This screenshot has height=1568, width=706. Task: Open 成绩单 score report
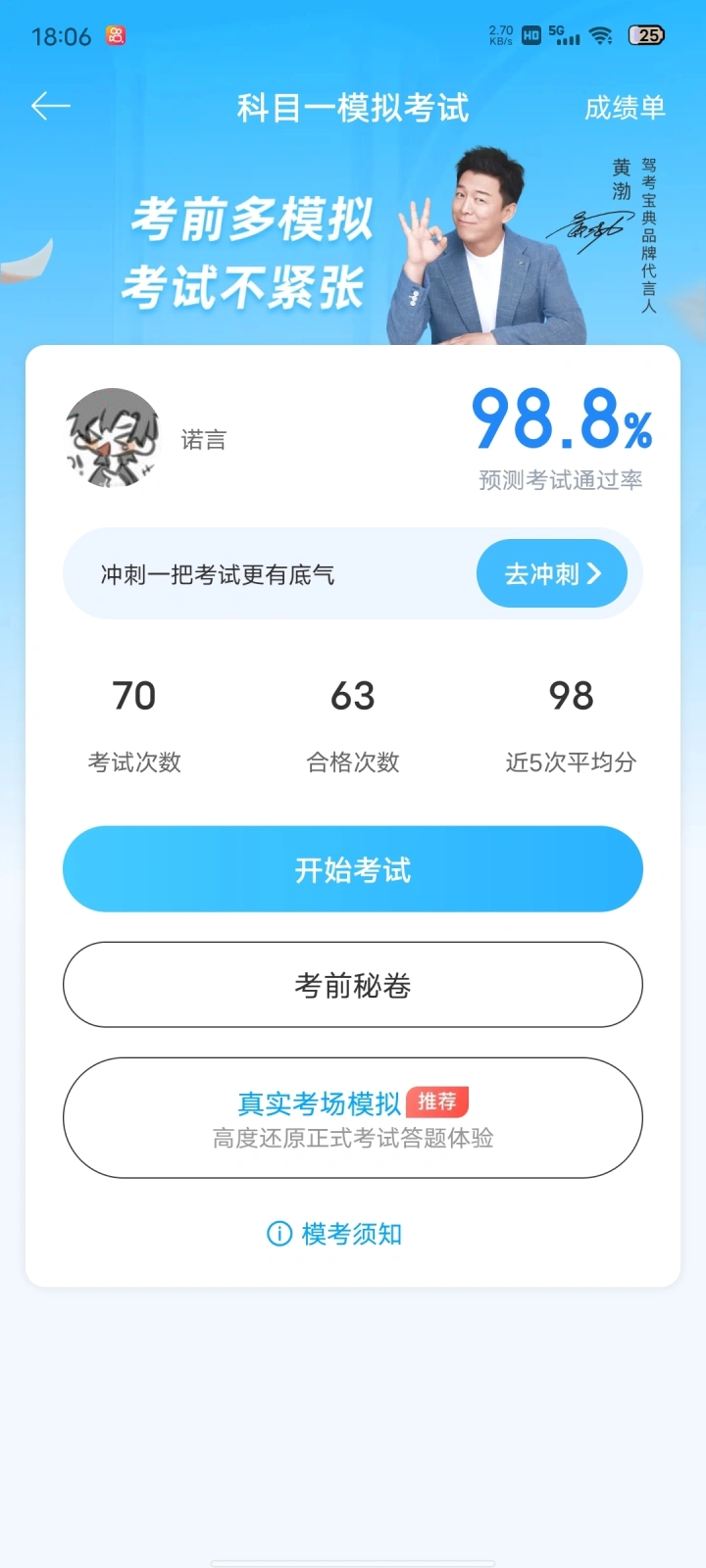pyautogui.click(x=625, y=108)
